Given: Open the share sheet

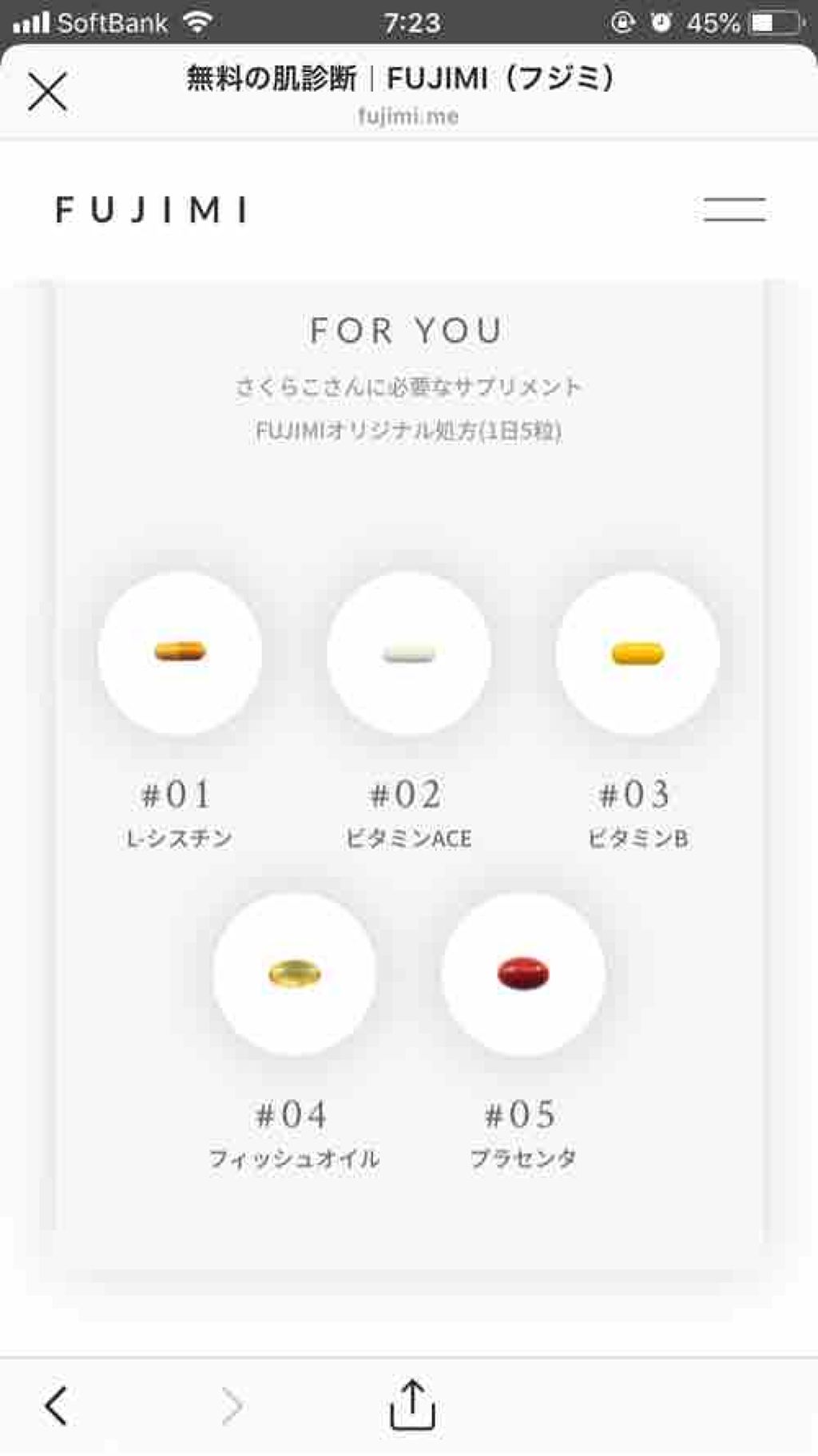Looking at the screenshot, I should [x=412, y=1404].
